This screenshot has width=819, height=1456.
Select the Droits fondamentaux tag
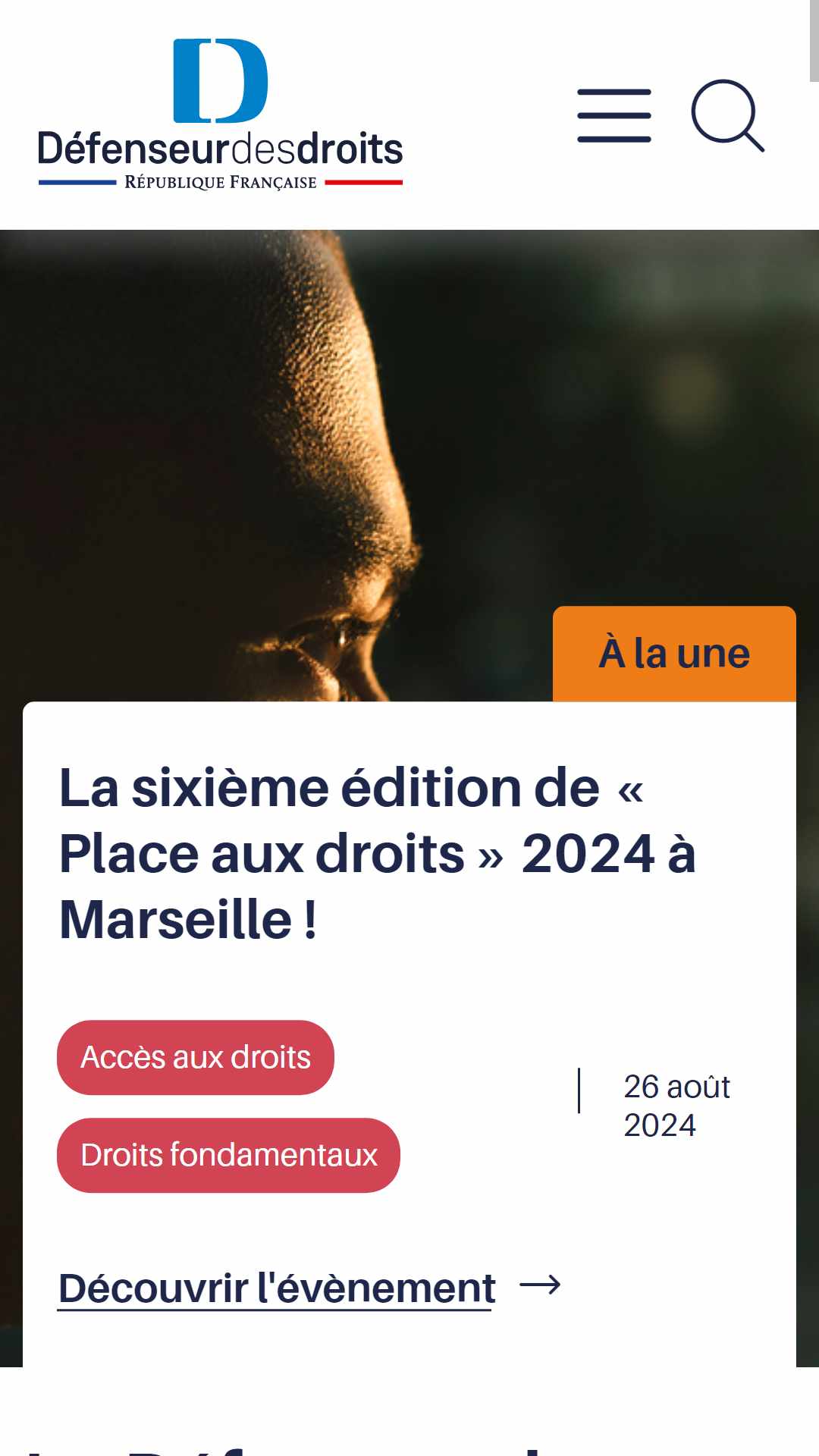(228, 1155)
